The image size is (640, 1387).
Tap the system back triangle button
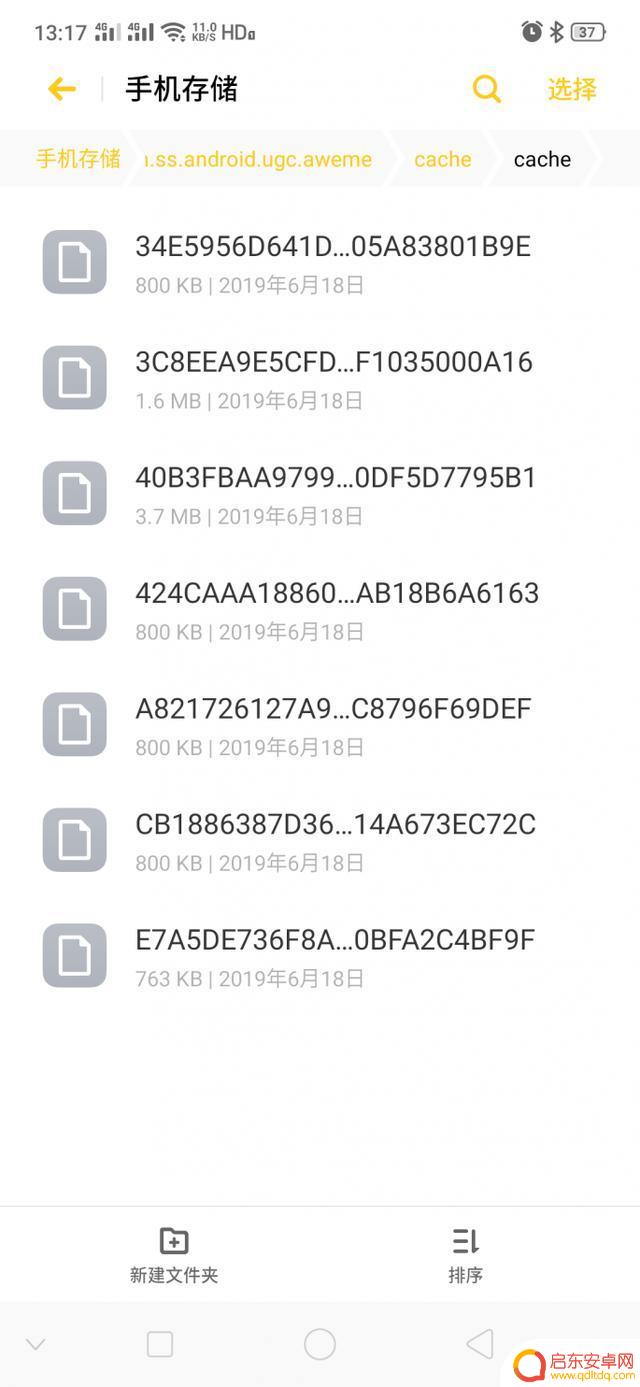(x=480, y=1344)
